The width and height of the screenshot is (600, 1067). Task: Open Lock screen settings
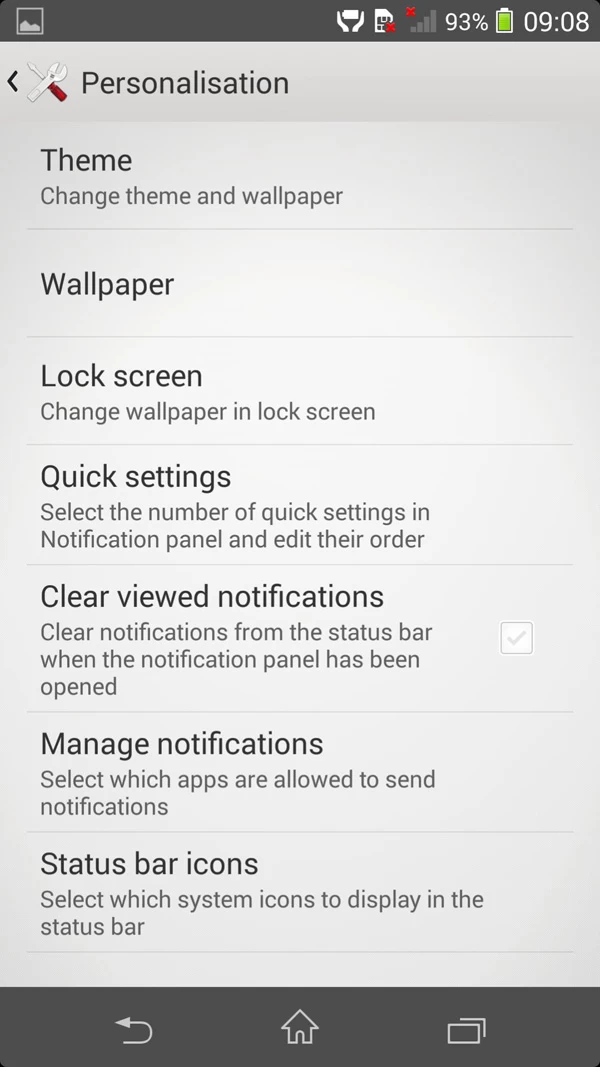point(300,392)
